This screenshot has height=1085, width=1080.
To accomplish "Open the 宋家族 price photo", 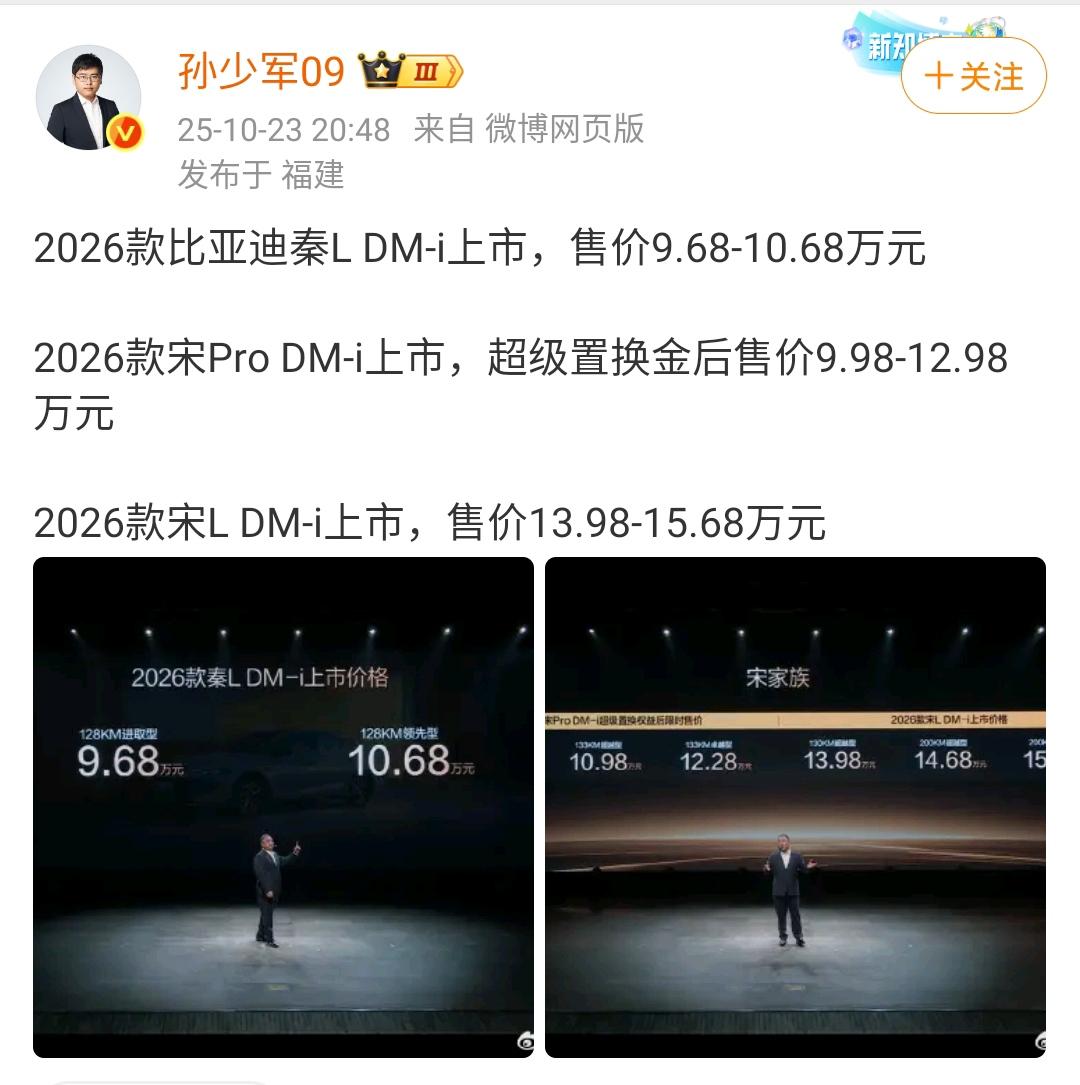I will [795, 806].
